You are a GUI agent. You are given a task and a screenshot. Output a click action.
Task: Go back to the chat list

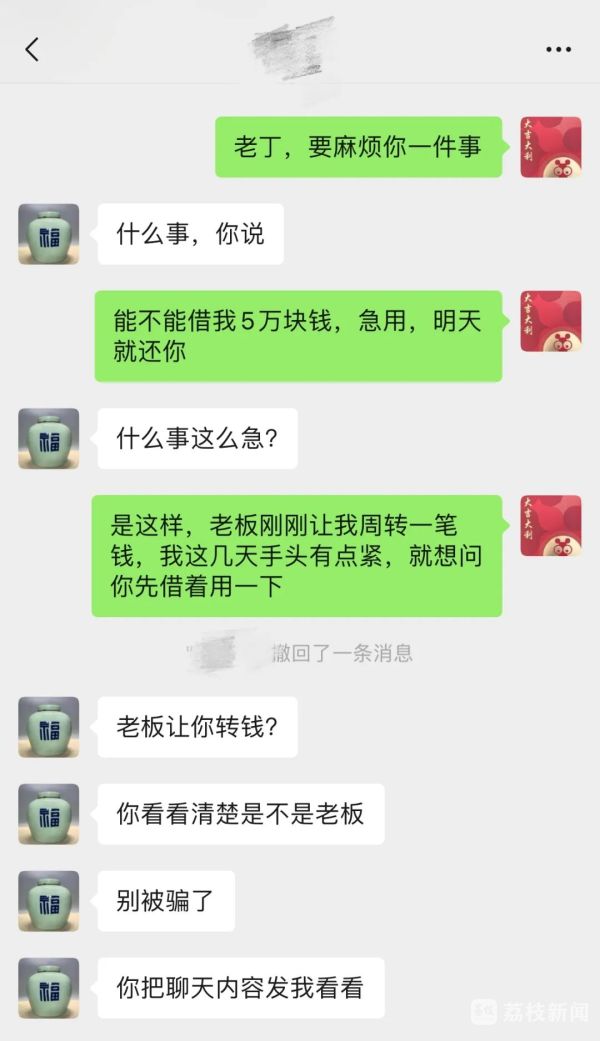[32, 49]
